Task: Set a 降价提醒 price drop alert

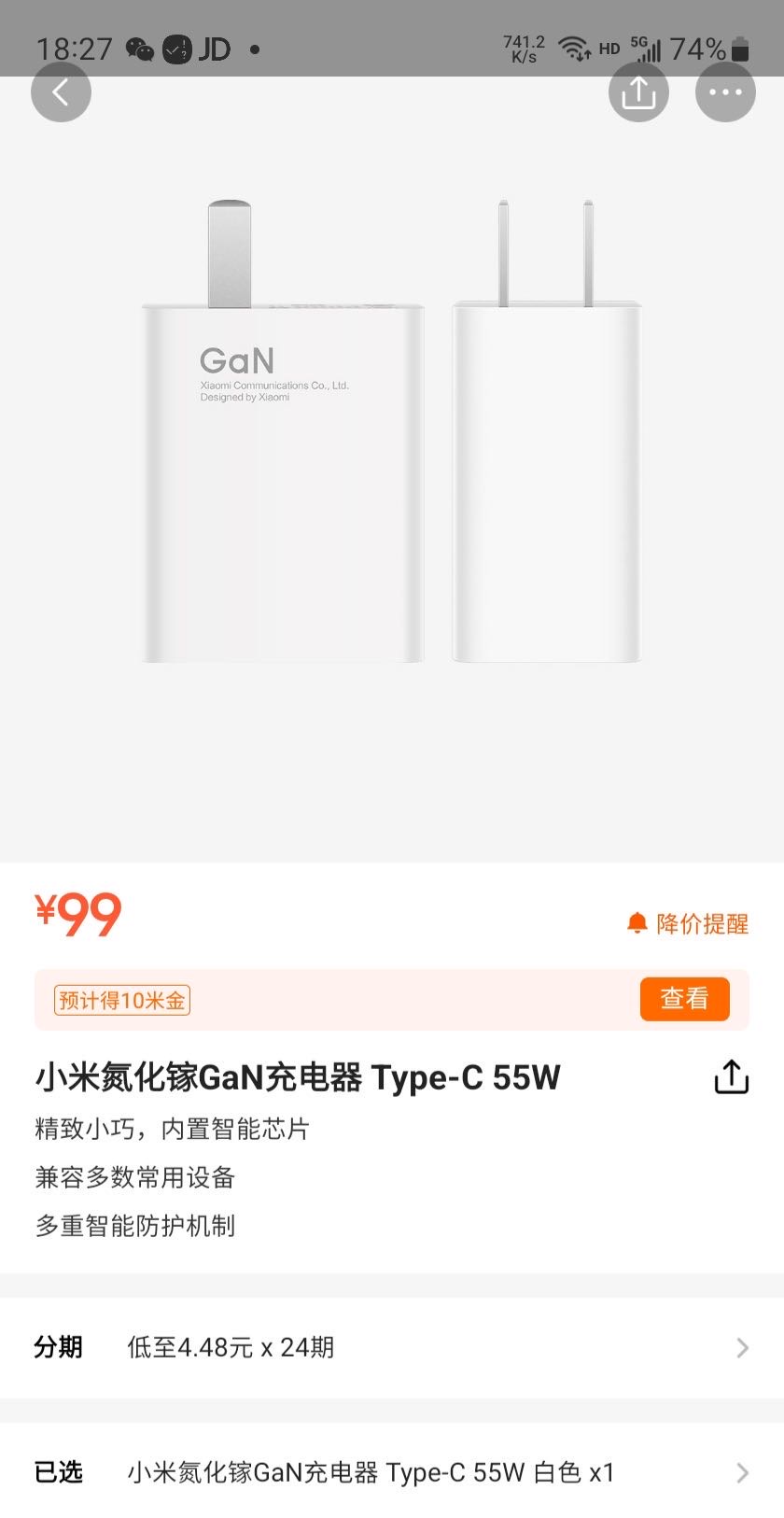Action: 688,923
